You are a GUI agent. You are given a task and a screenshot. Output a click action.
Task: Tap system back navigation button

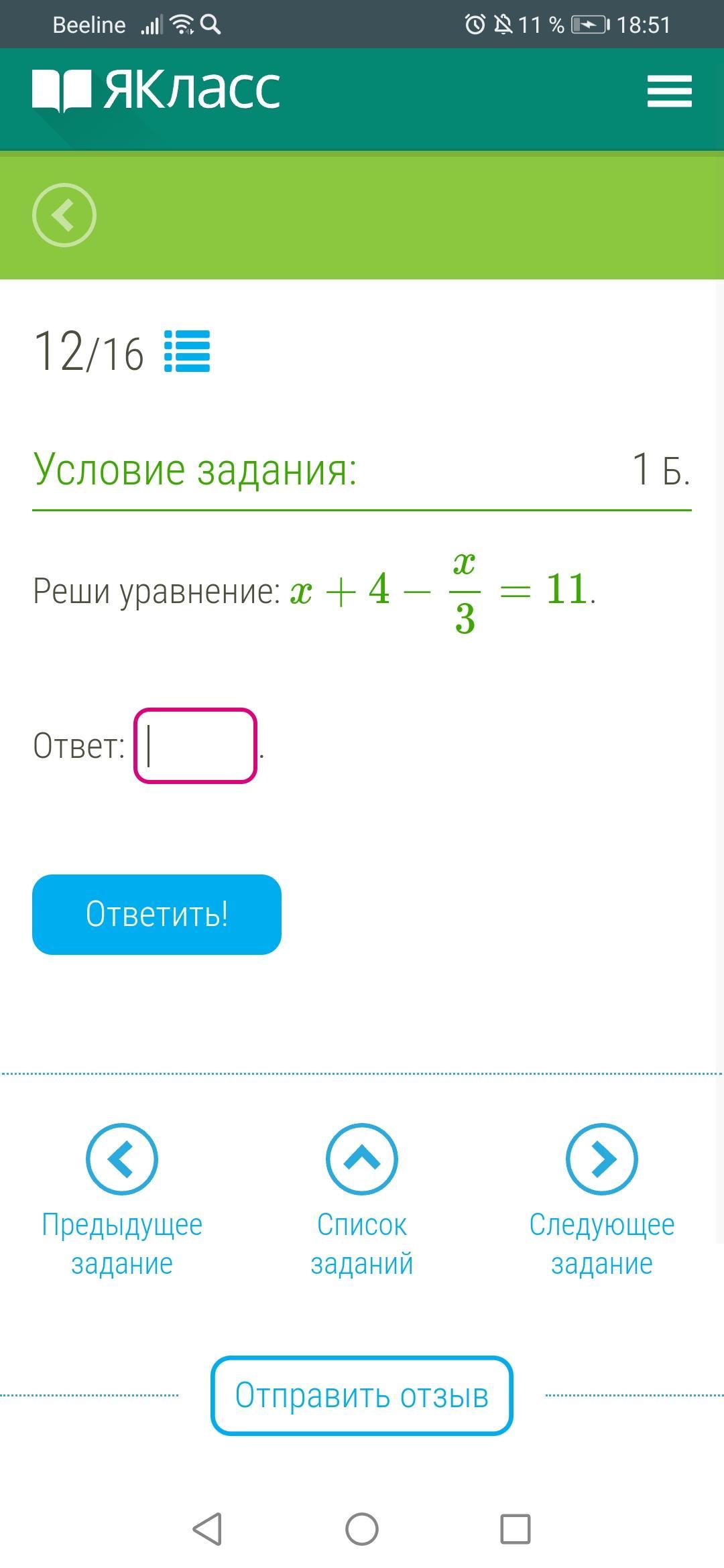pos(207,1529)
